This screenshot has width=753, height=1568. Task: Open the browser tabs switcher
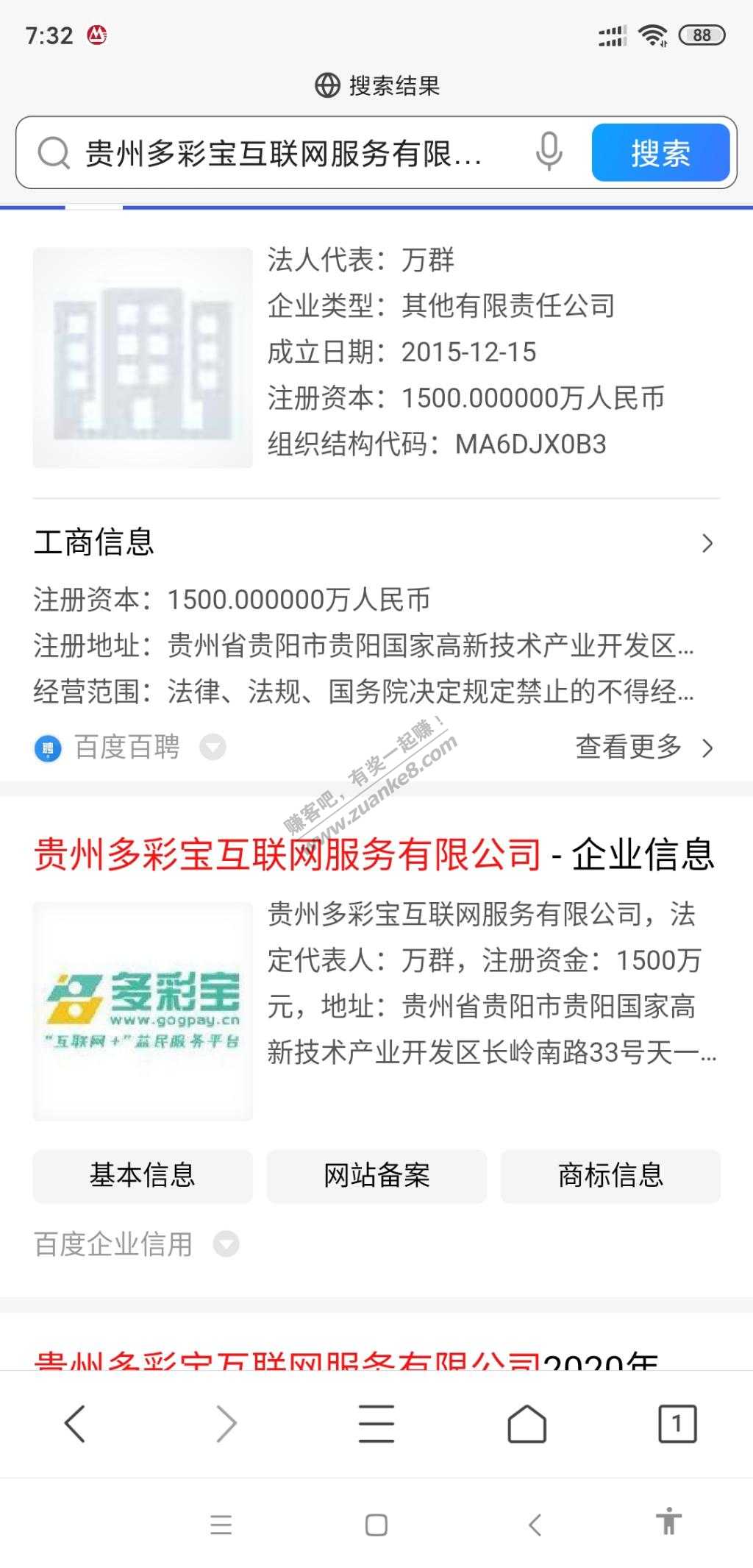pyautogui.click(x=677, y=1423)
